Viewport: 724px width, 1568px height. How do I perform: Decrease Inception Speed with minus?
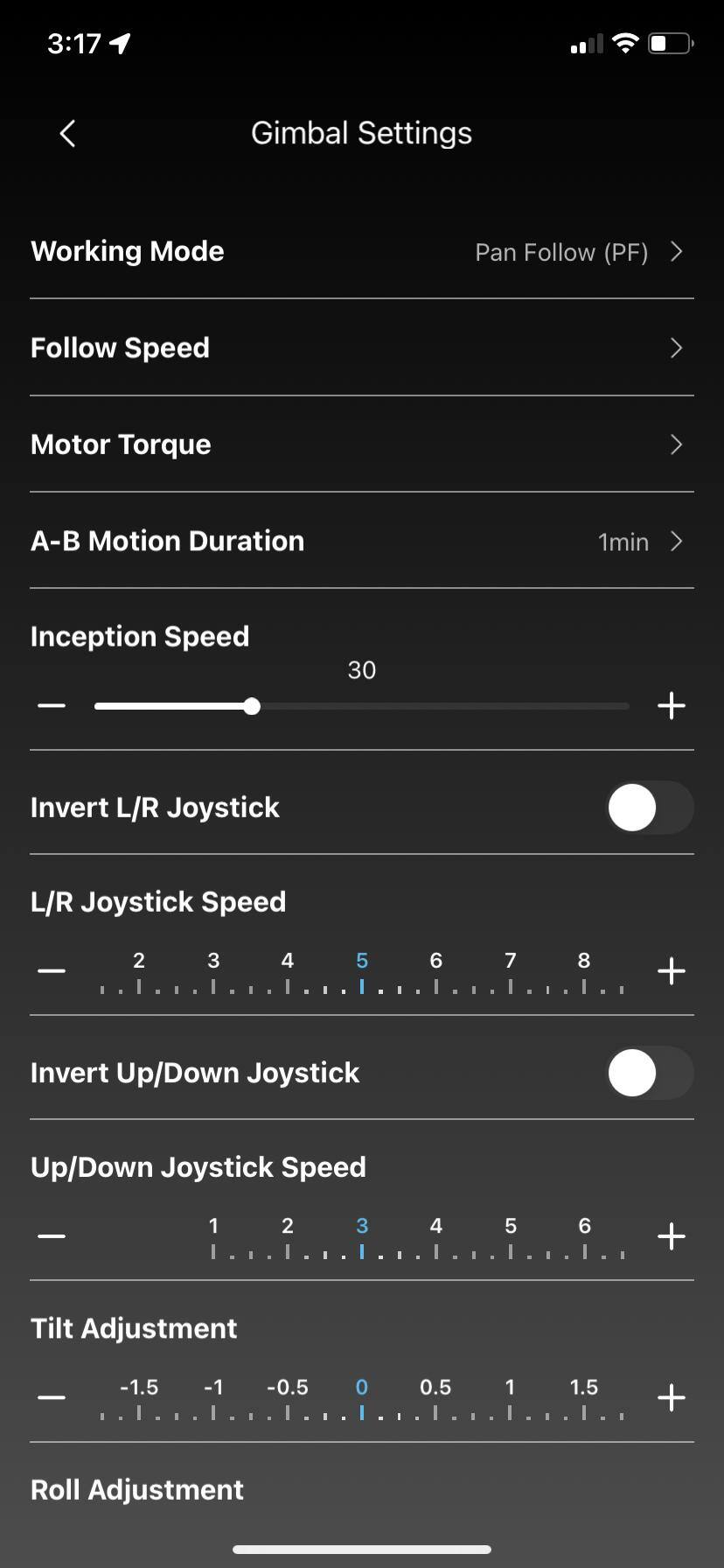[x=52, y=706]
